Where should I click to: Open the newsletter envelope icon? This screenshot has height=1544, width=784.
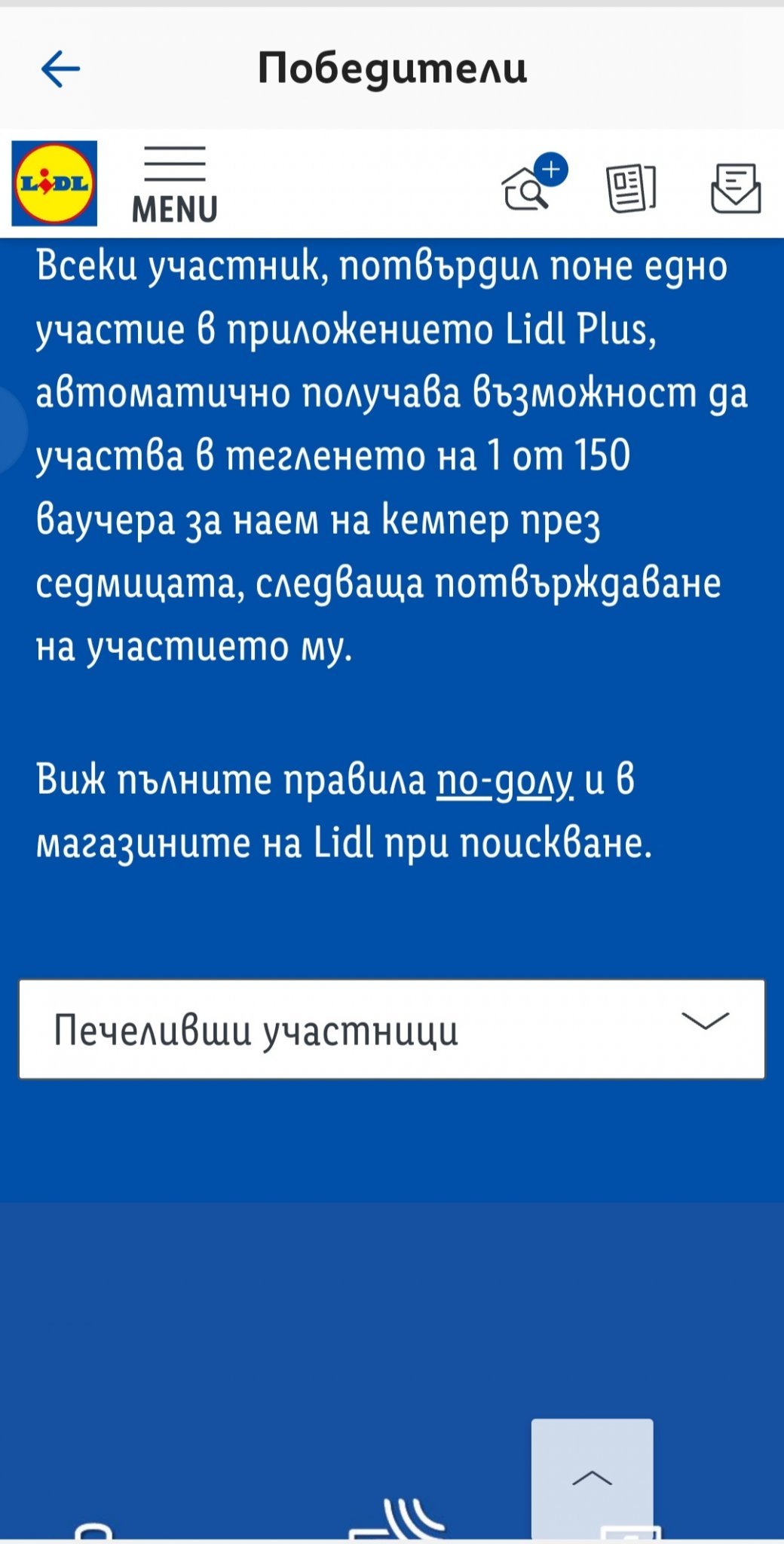tap(736, 188)
